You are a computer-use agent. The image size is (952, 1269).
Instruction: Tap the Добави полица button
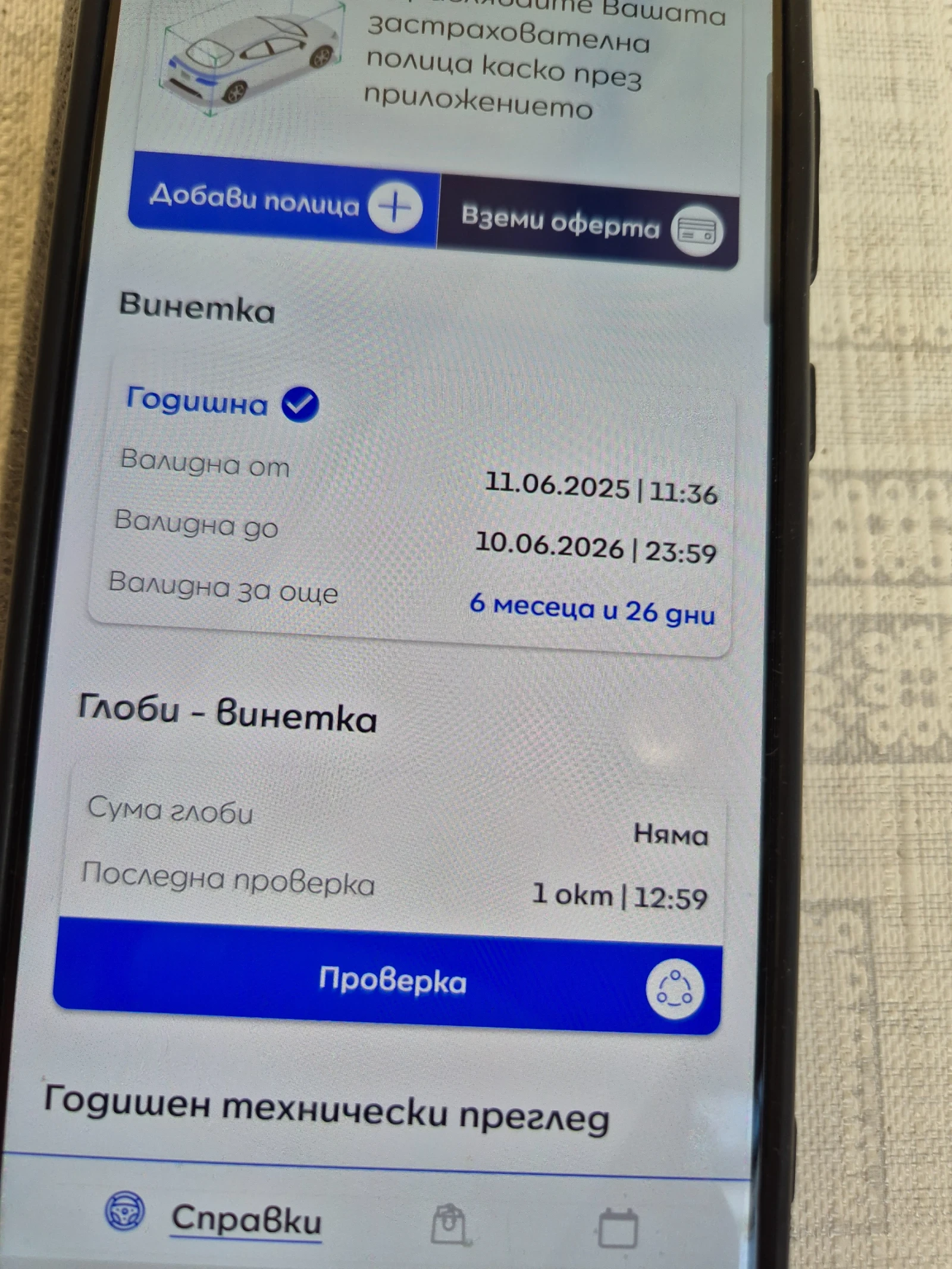(283, 201)
